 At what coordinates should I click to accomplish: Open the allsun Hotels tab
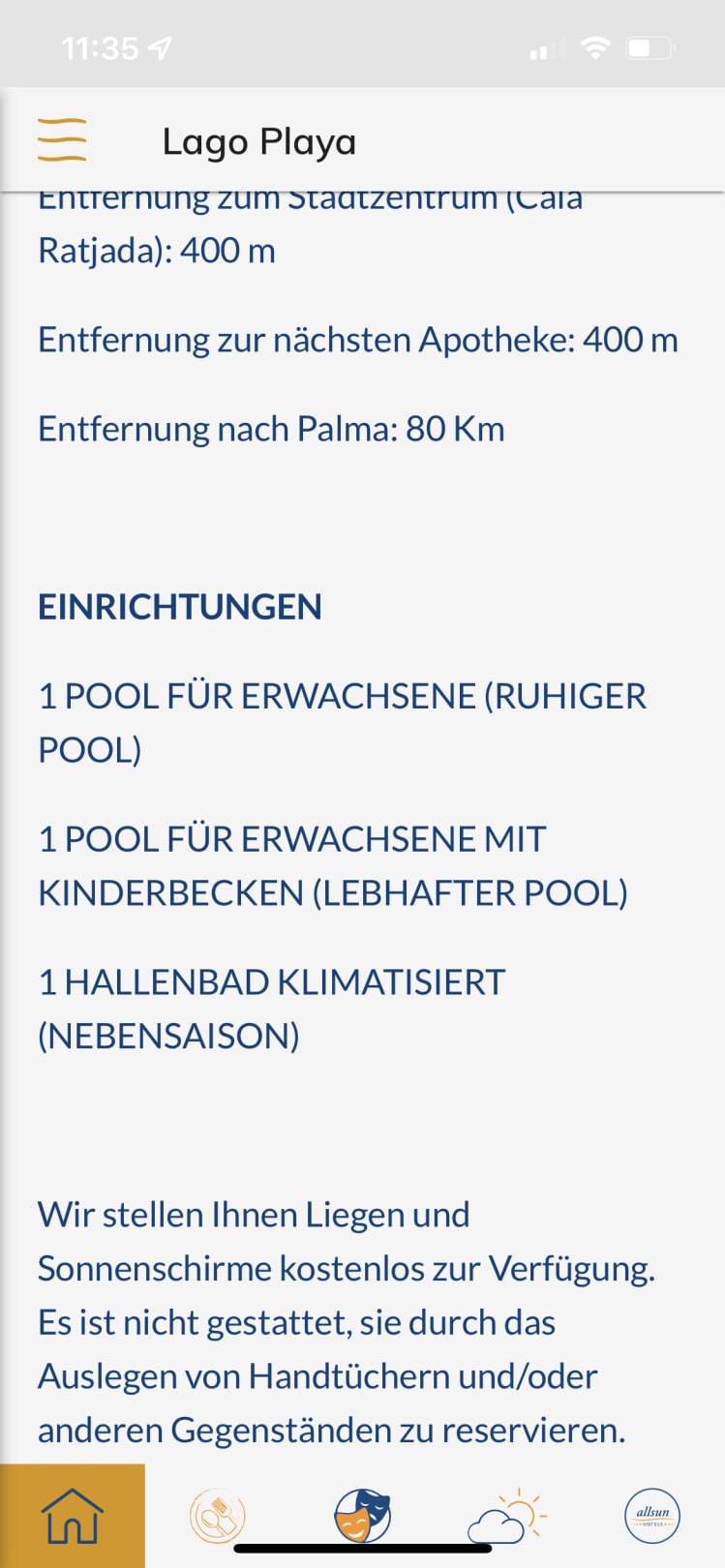click(x=652, y=1515)
